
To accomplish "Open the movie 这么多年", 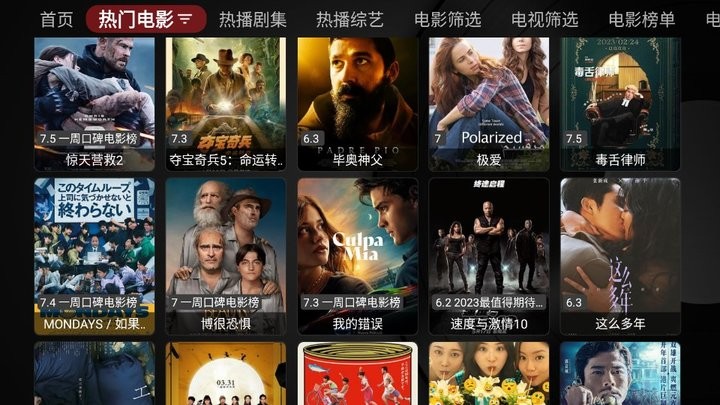I will click(x=620, y=255).
